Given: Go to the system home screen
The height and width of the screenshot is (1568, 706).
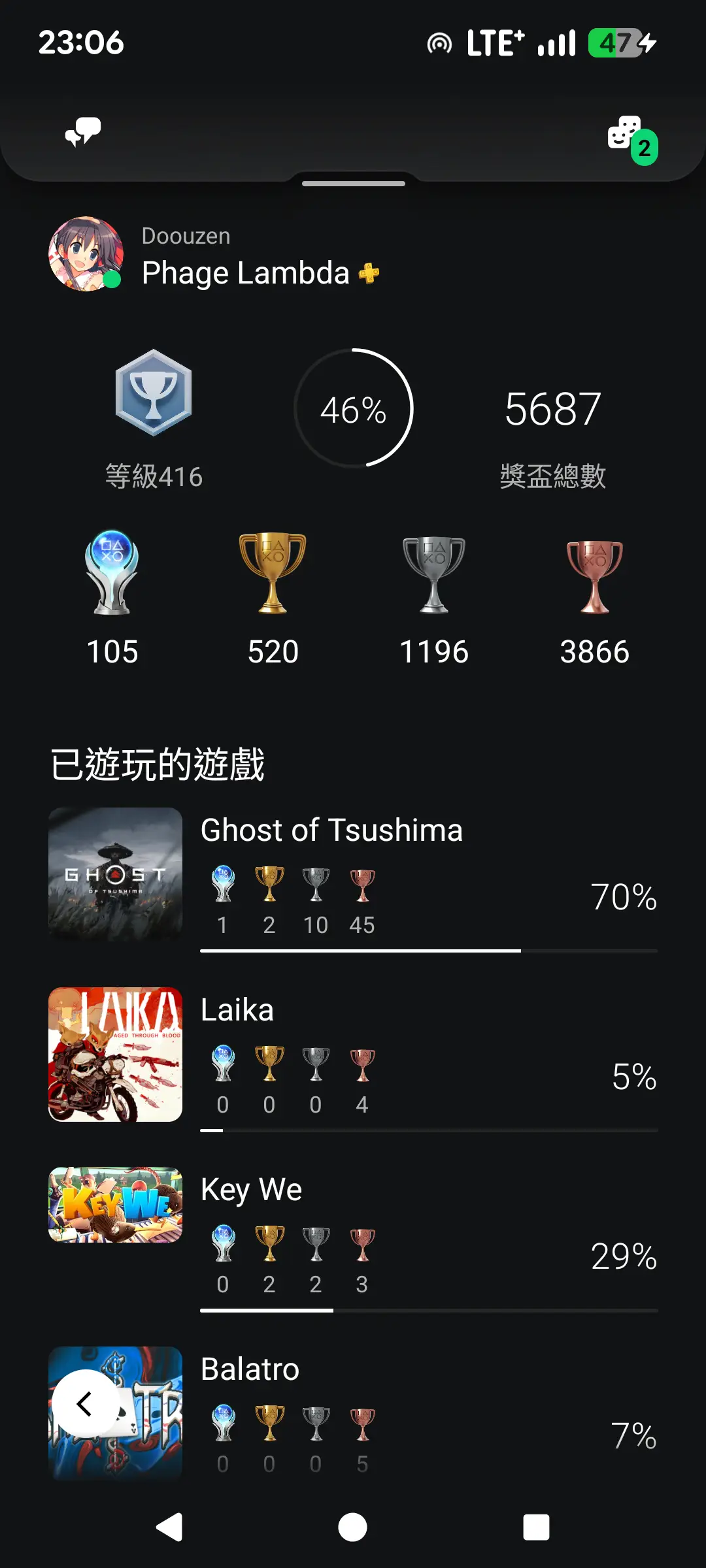Looking at the screenshot, I should point(353,1527).
